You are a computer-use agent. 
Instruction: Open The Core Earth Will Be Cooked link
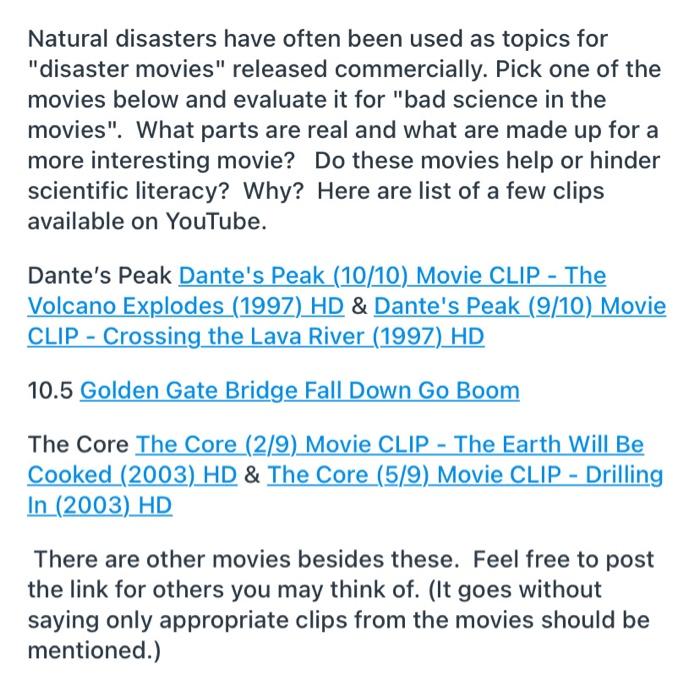389,444
